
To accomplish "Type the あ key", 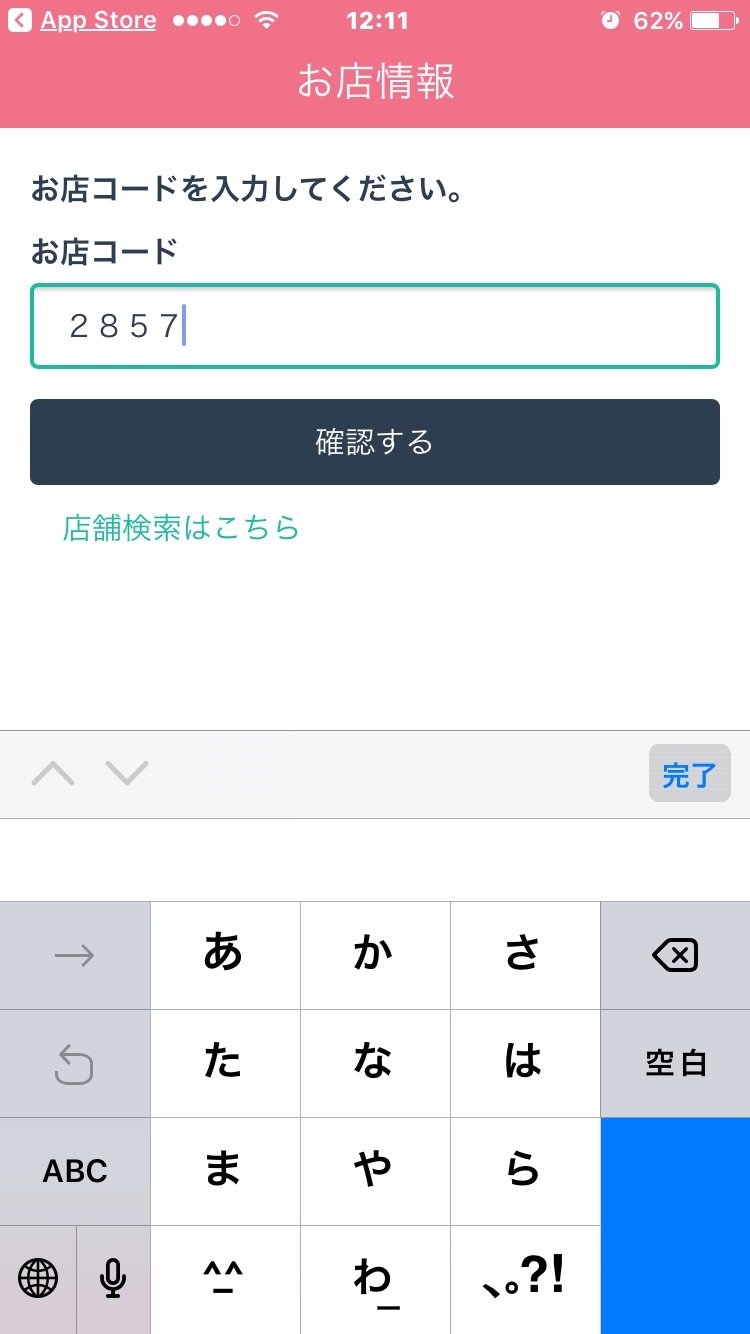I will (x=225, y=956).
